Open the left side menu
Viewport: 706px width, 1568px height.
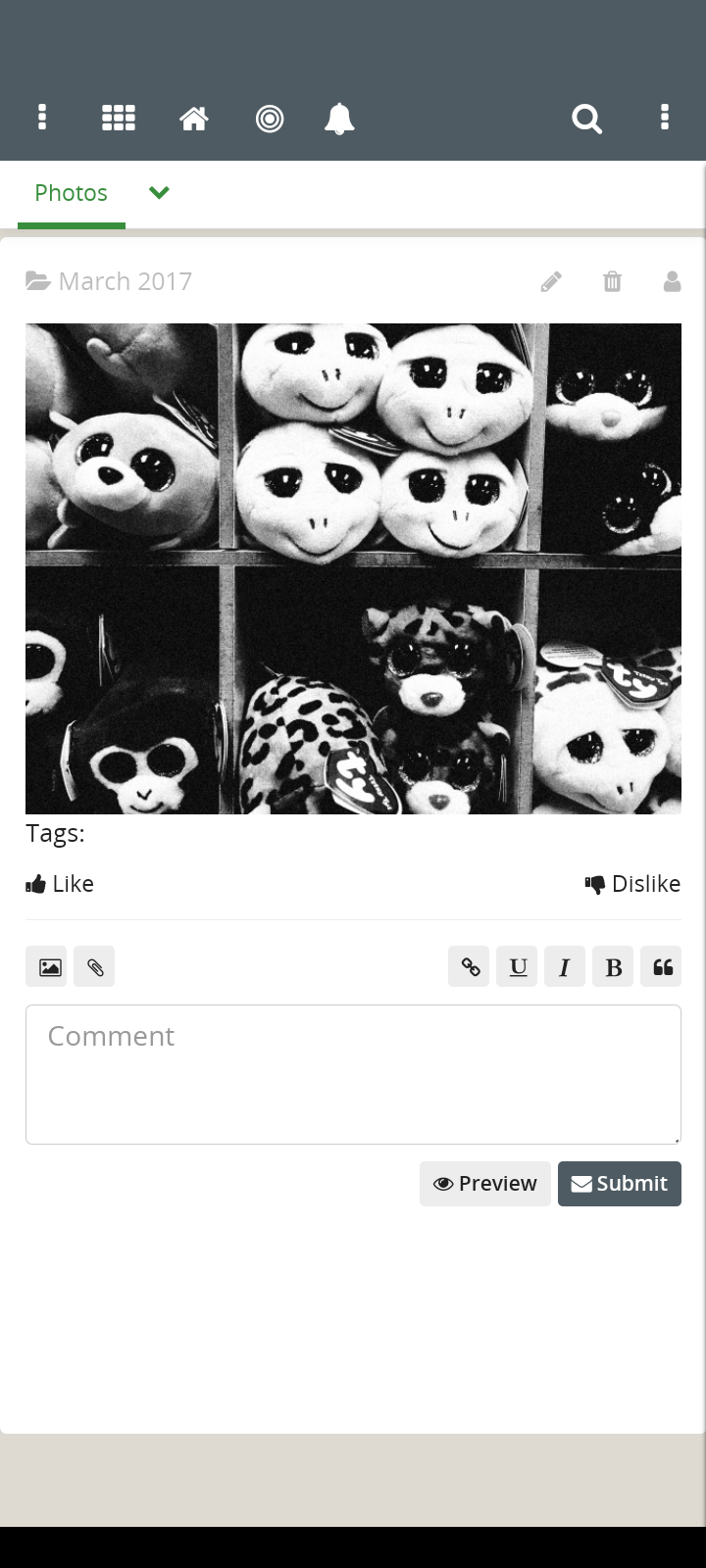point(42,118)
